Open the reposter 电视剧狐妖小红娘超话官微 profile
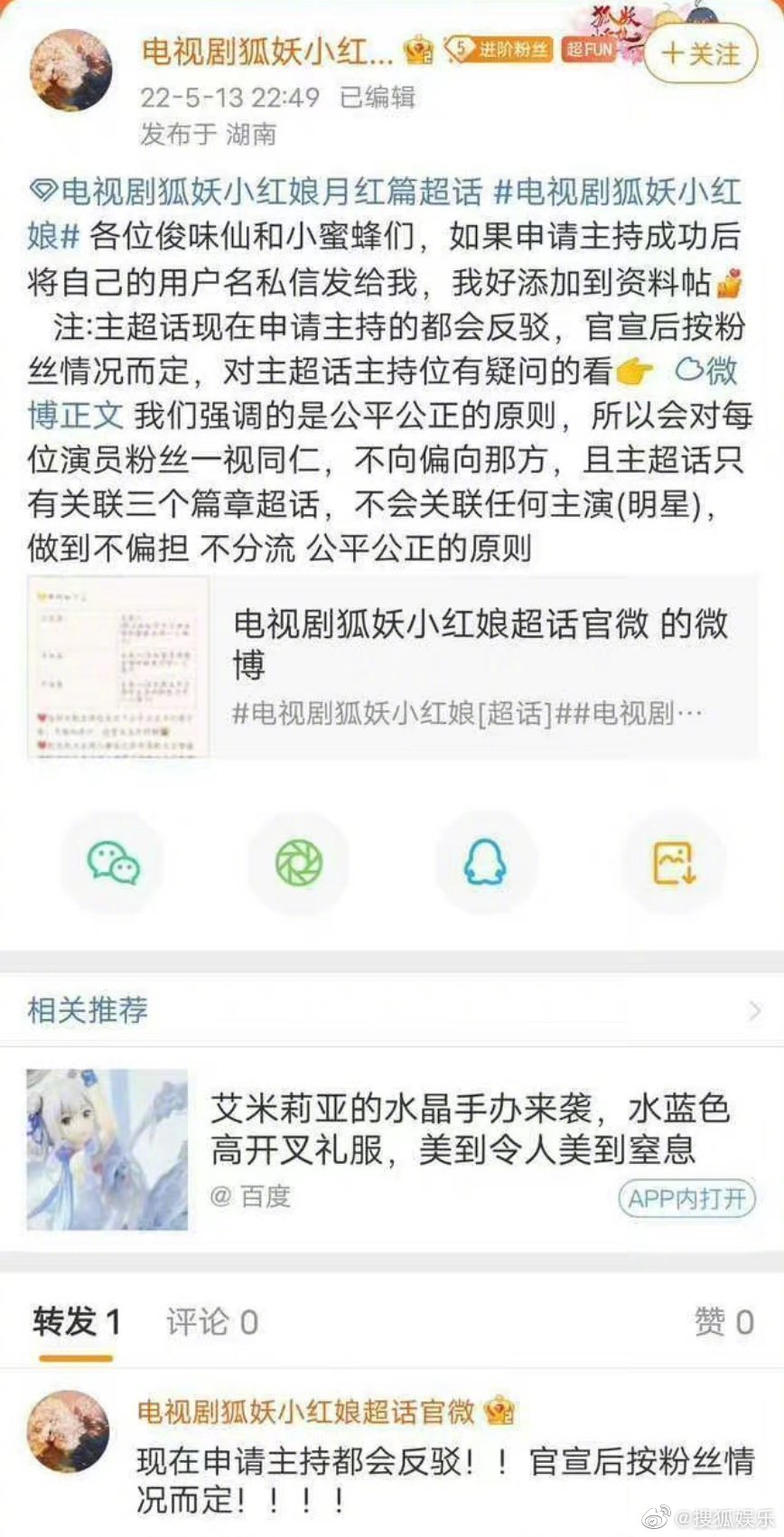This screenshot has width=784, height=1537. coord(305,1411)
